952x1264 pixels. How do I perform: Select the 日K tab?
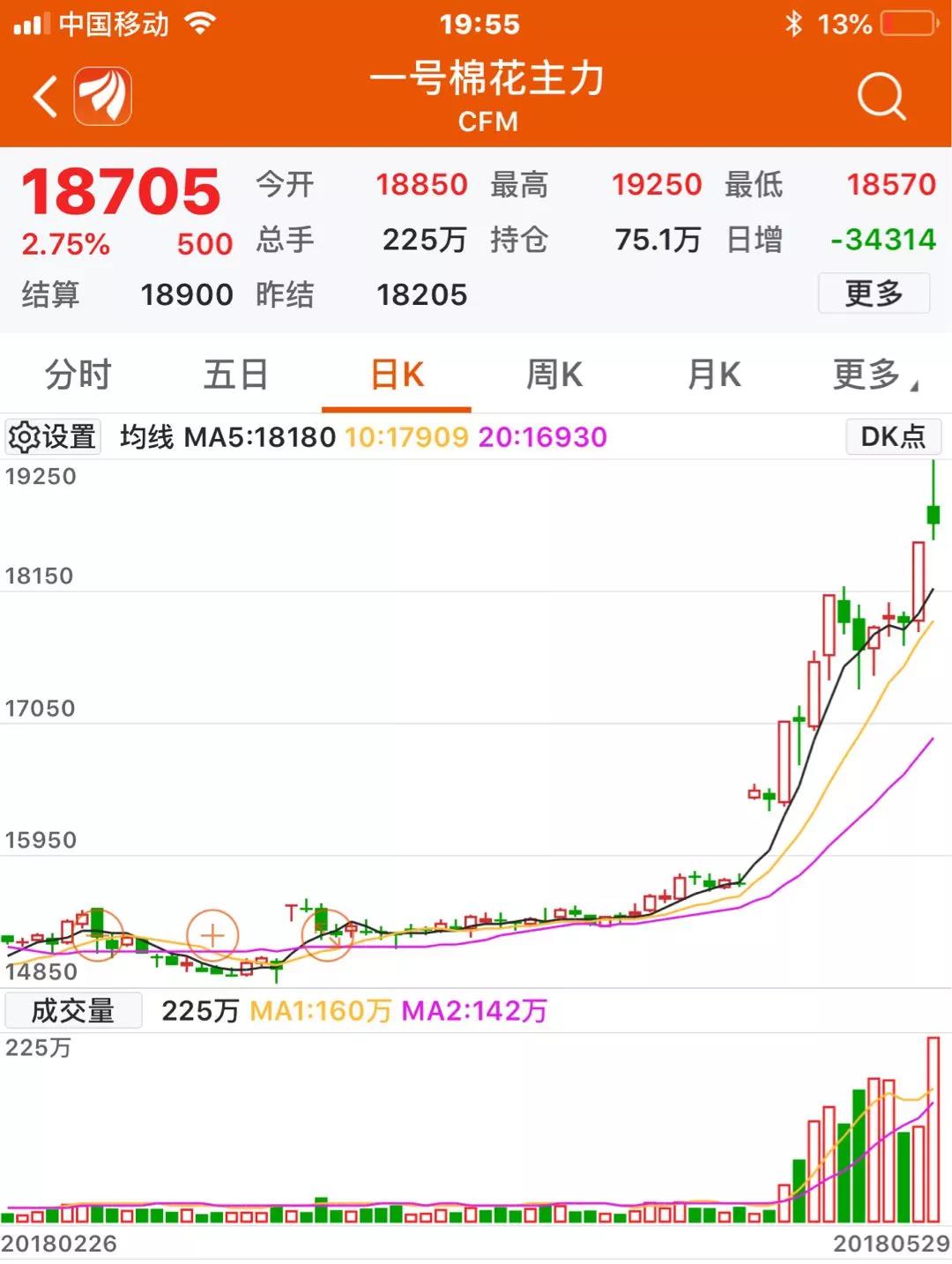click(x=397, y=375)
